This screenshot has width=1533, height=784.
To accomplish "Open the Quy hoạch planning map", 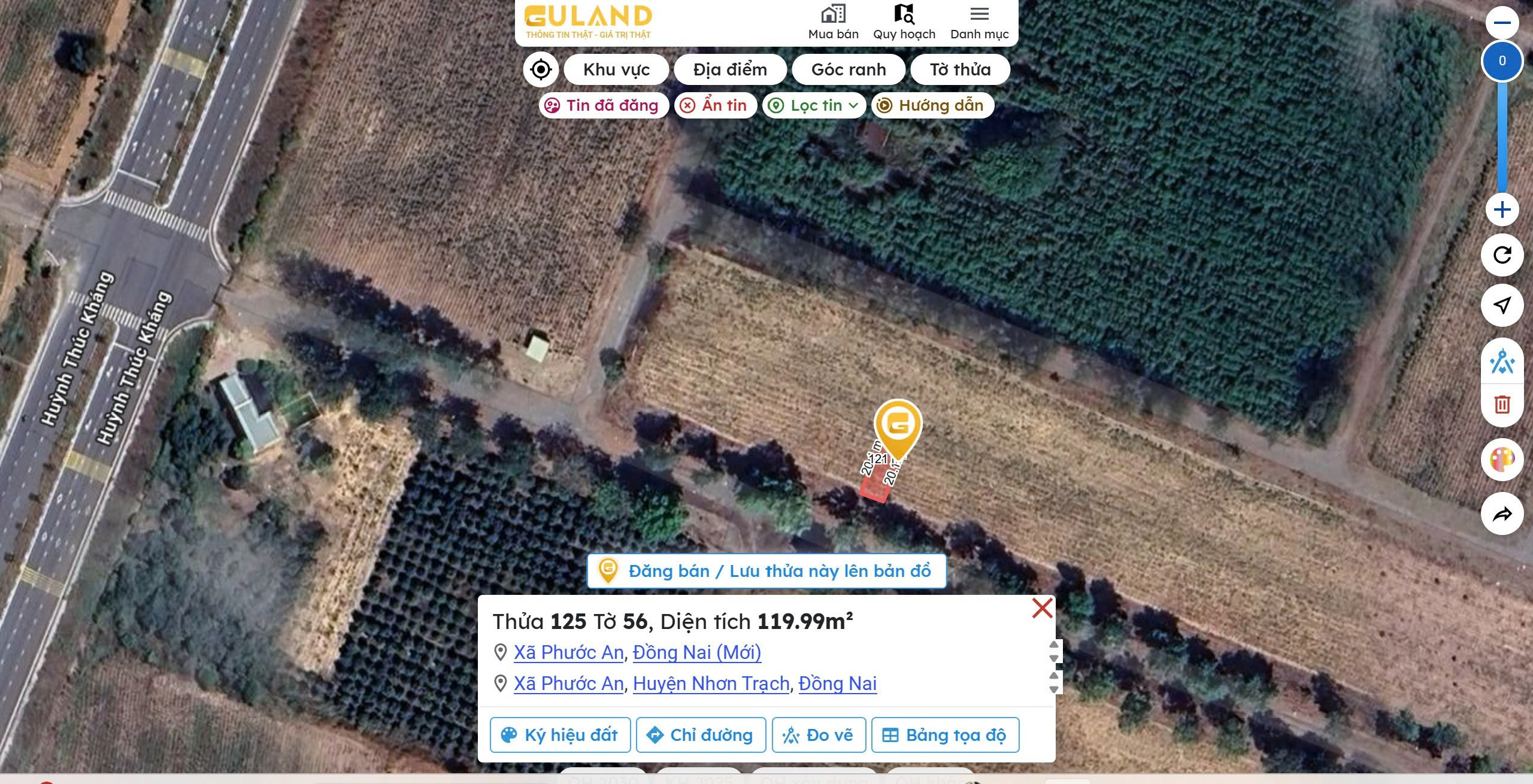I will [904, 23].
